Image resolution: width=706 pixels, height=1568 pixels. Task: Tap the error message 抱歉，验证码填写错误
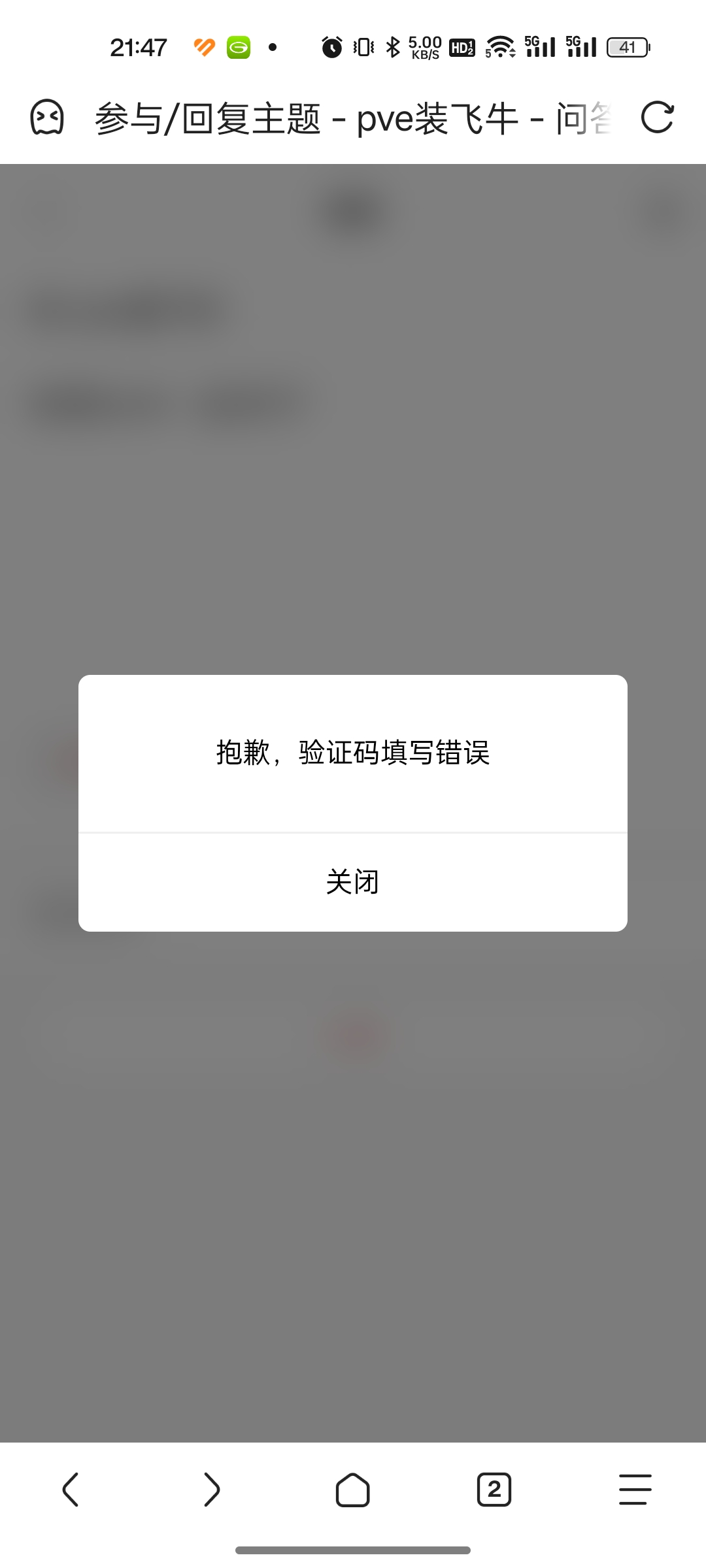coord(353,753)
